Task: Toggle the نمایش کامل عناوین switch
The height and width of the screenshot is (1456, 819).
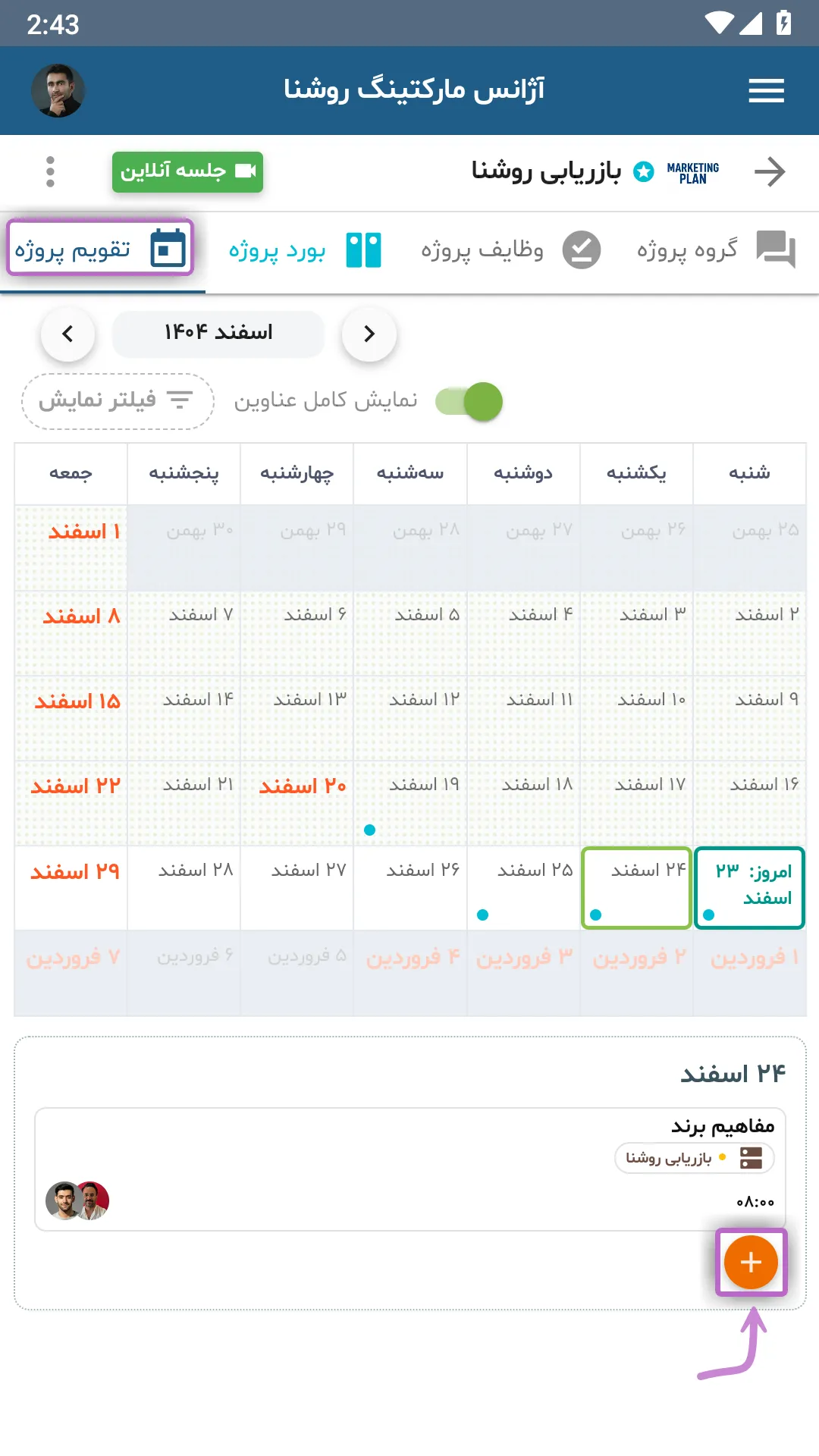Action: [469, 401]
